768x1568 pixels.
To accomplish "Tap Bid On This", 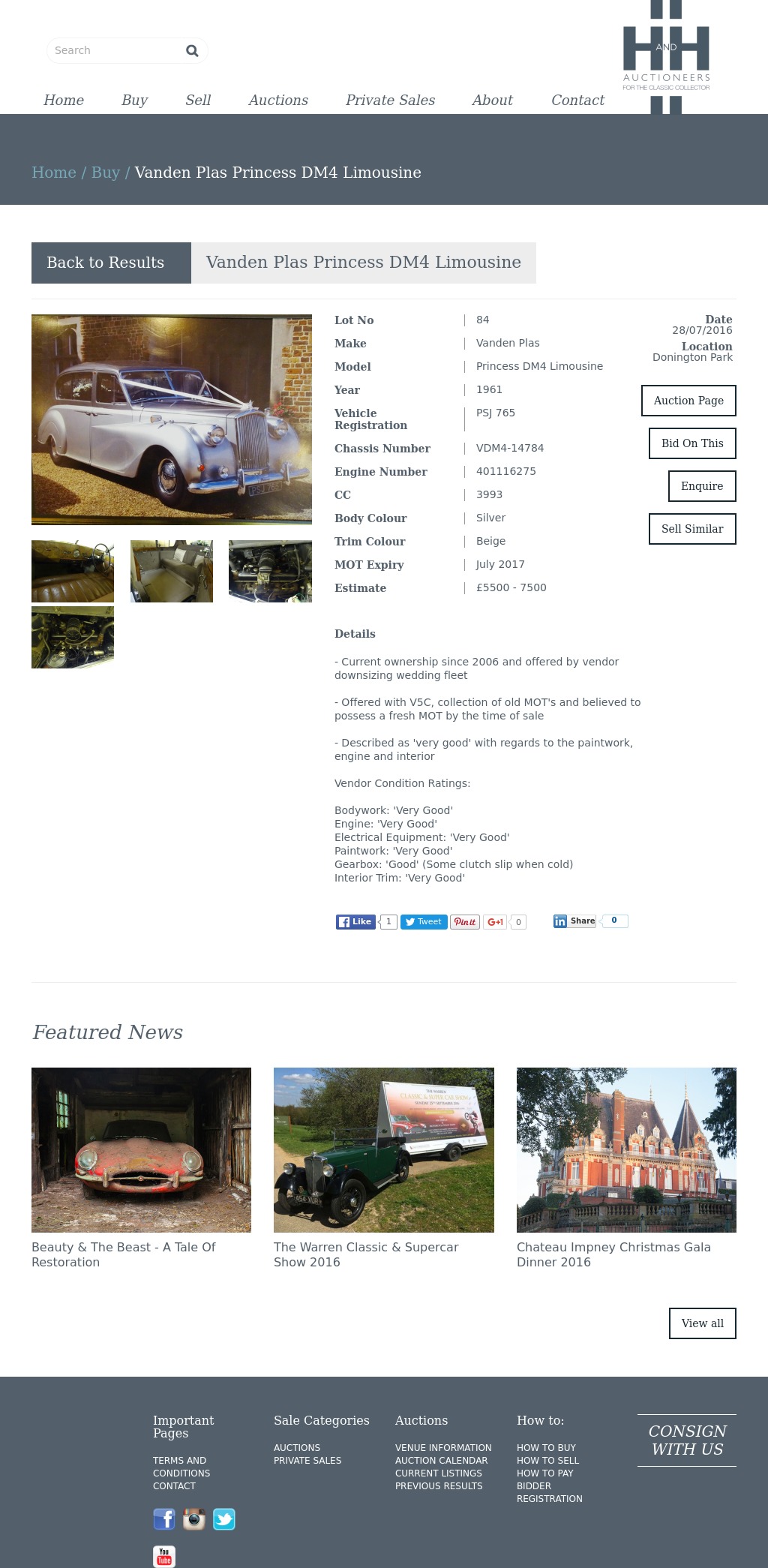I will click(x=692, y=443).
